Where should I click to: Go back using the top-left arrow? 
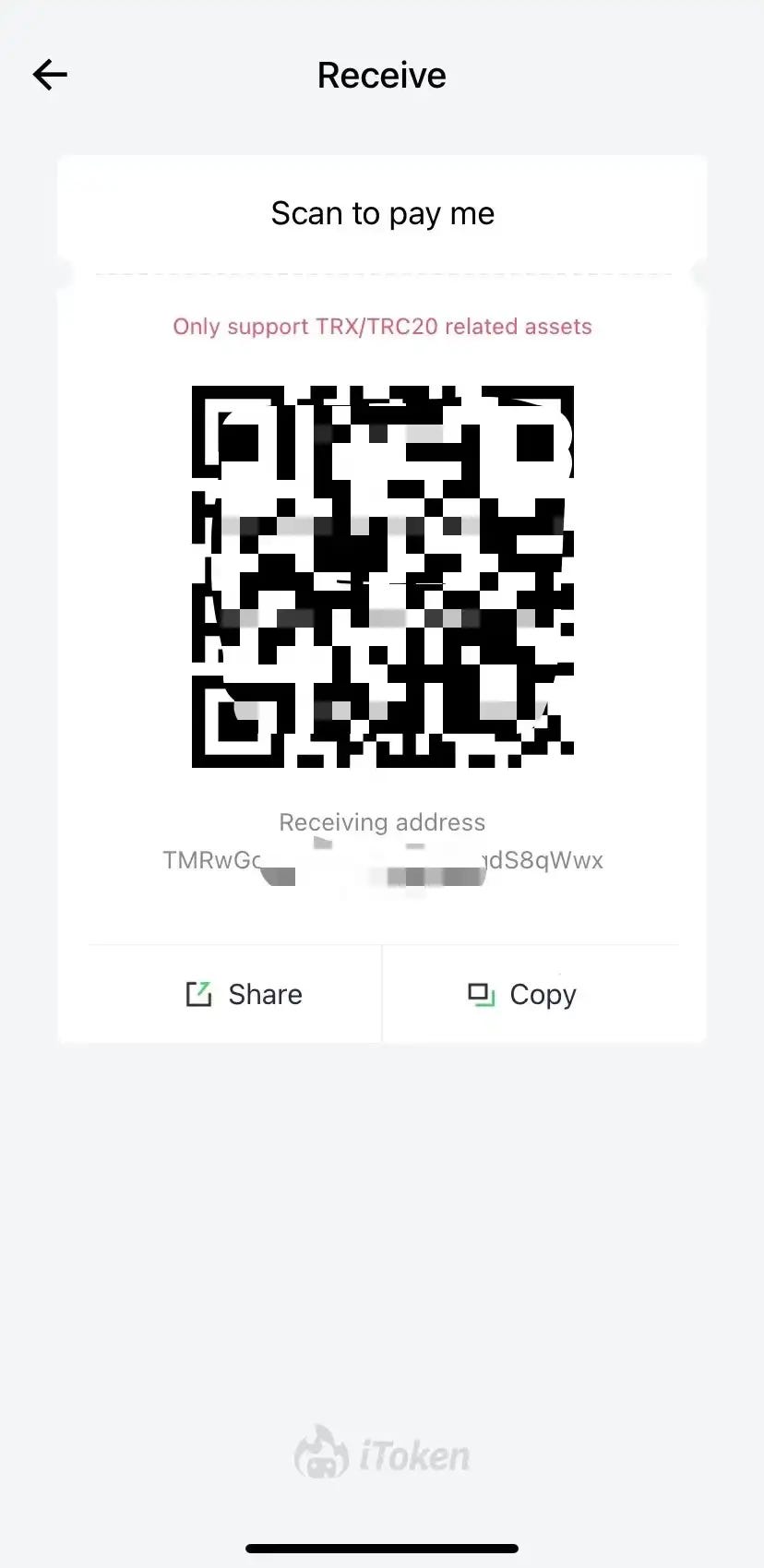50,75
